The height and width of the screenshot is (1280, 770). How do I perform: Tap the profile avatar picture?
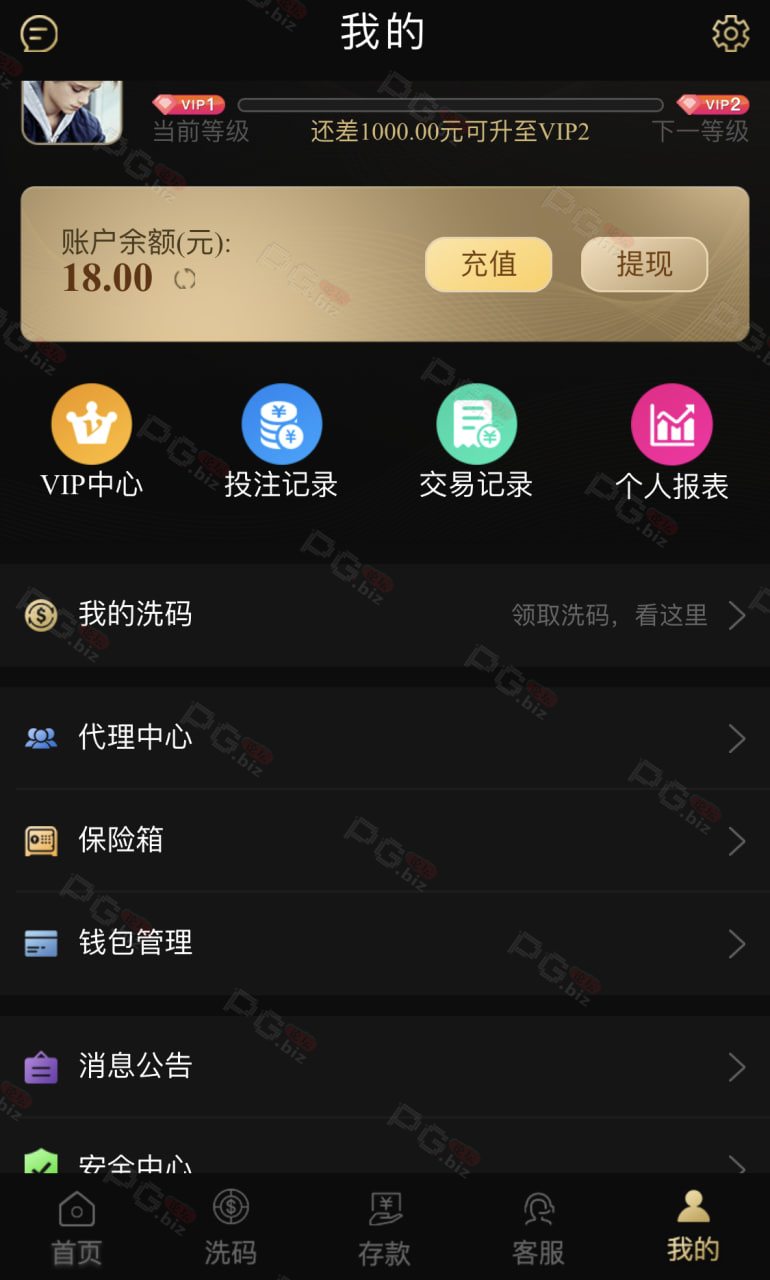pos(72,112)
